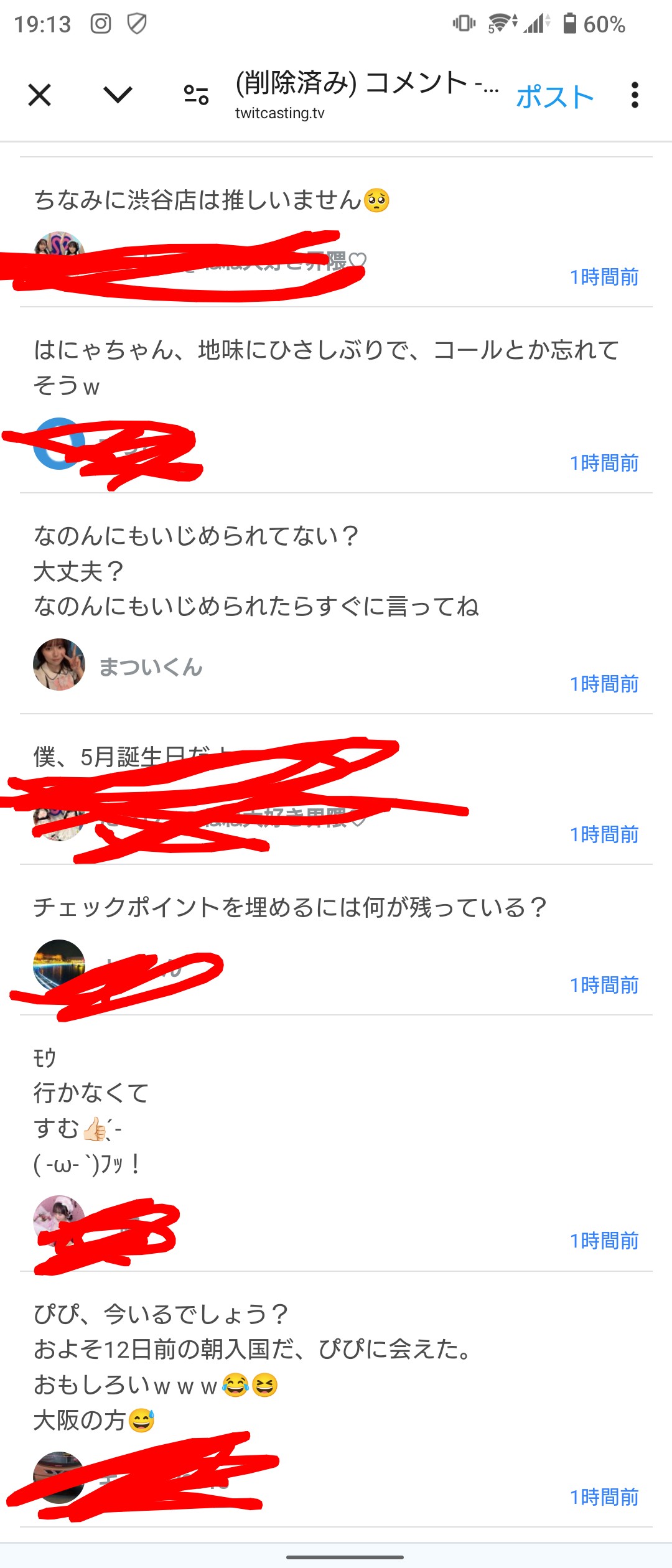Tap the ポスト button
The width and height of the screenshot is (672, 1568).
tap(555, 97)
